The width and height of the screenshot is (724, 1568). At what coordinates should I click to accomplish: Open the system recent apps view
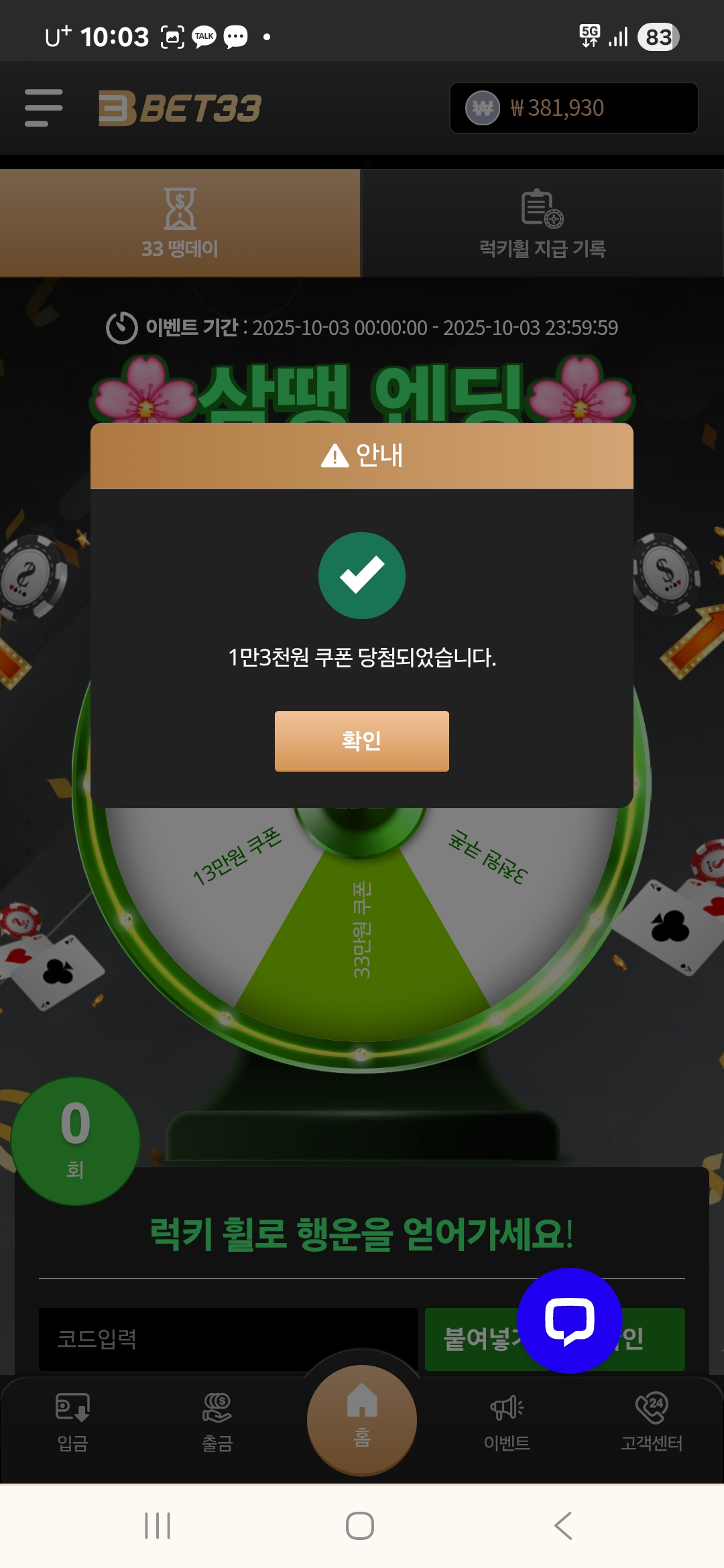(158, 1526)
